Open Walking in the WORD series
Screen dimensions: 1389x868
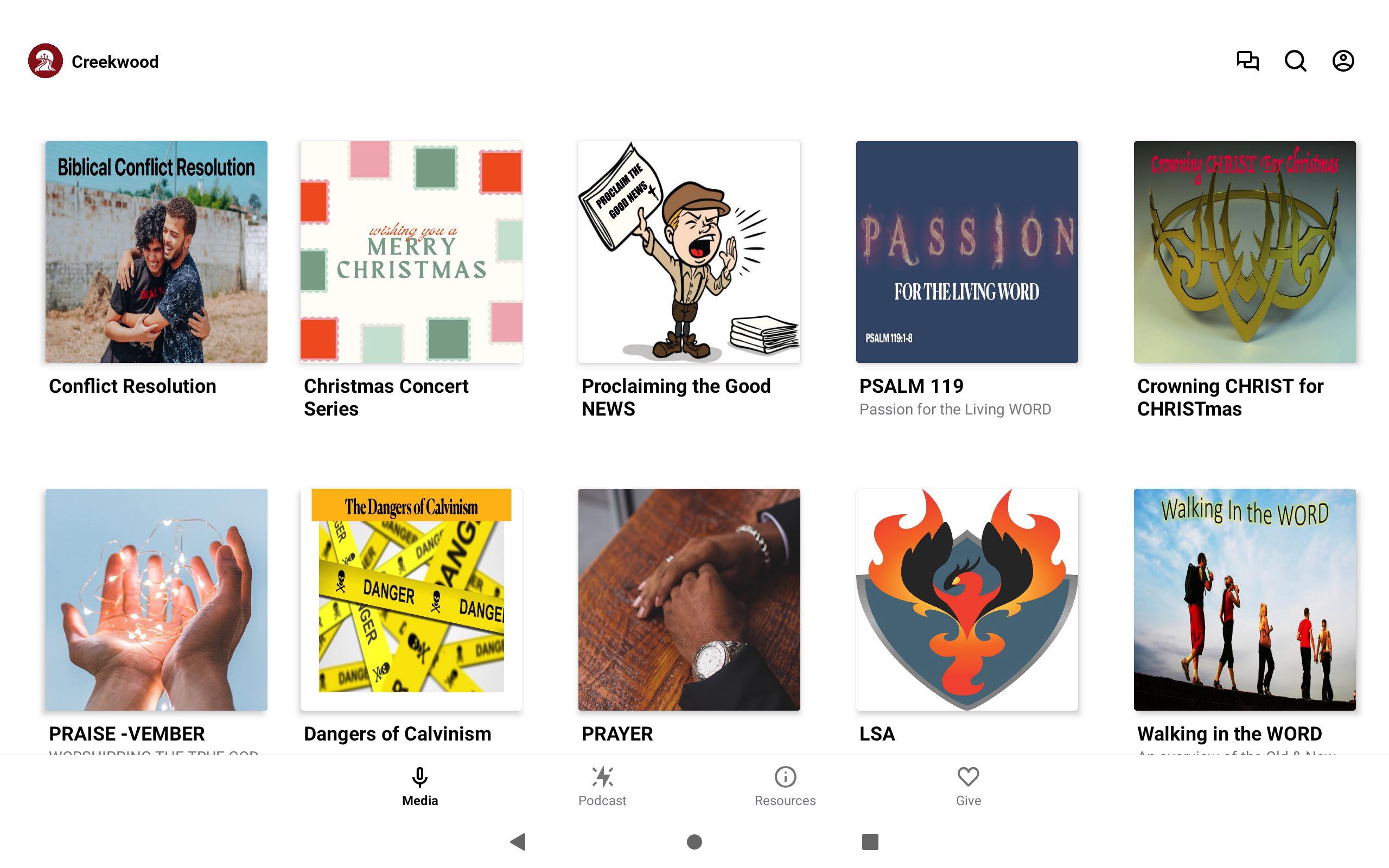pos(1244,599)
